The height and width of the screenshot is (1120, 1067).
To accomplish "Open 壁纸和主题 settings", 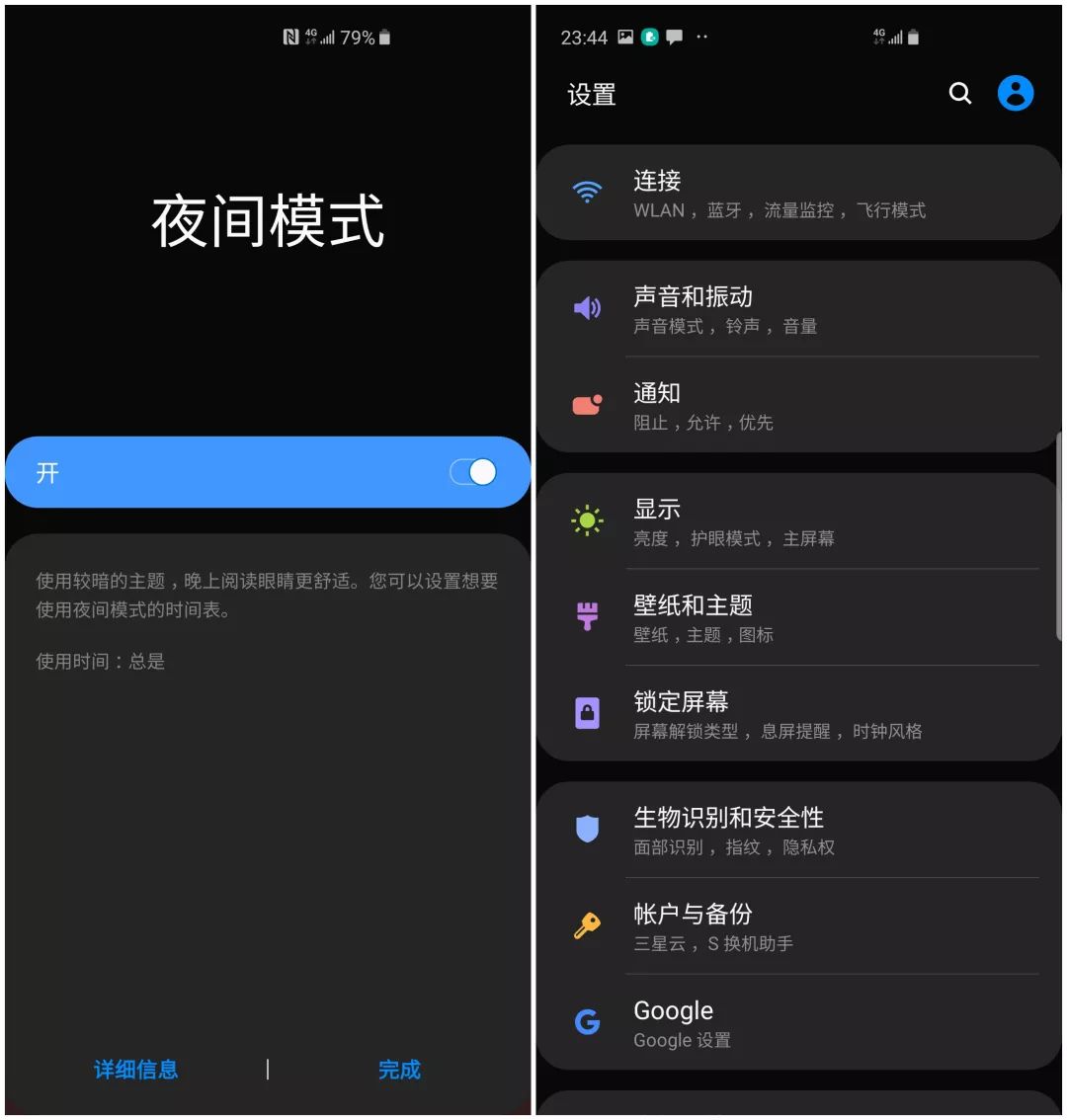I will (798, 617).
